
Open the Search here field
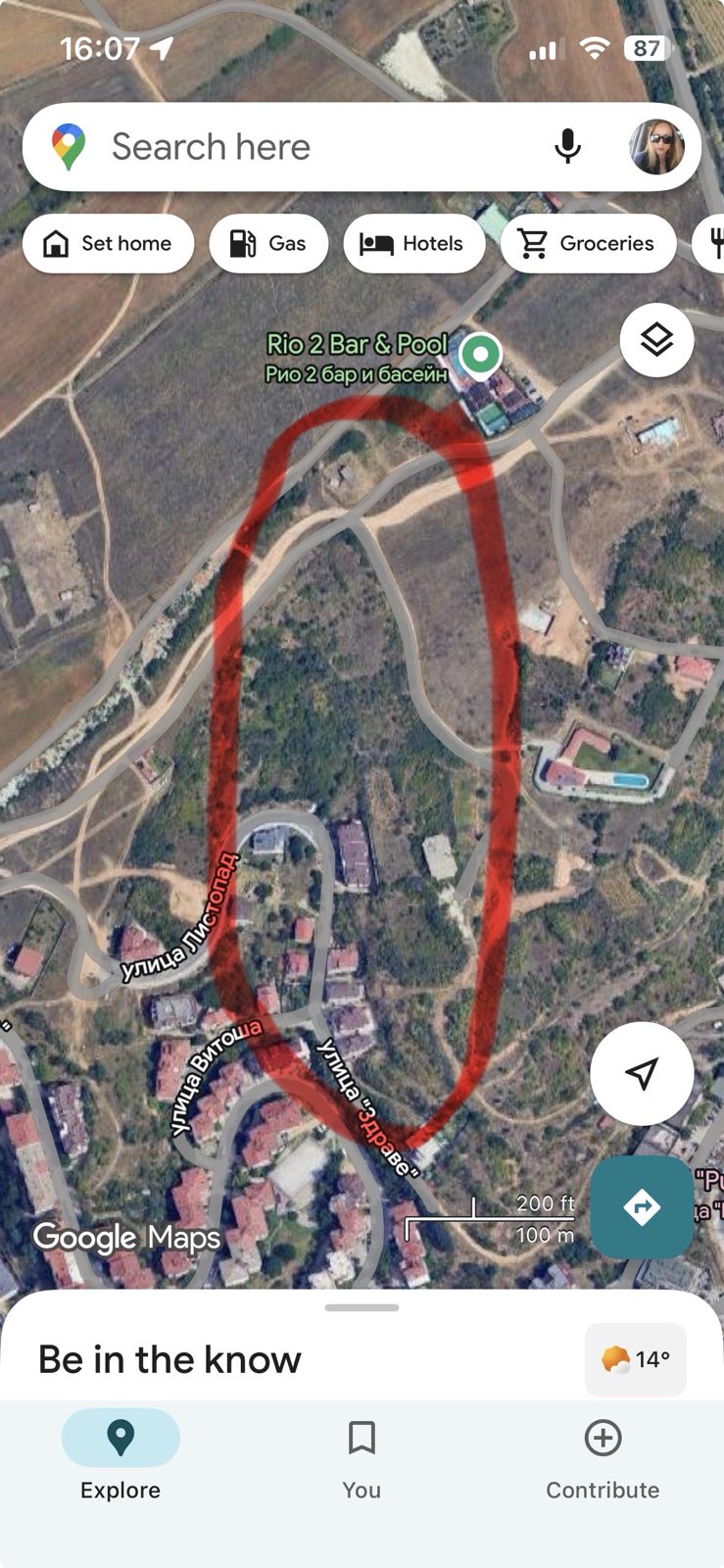[x=294, y=147]
